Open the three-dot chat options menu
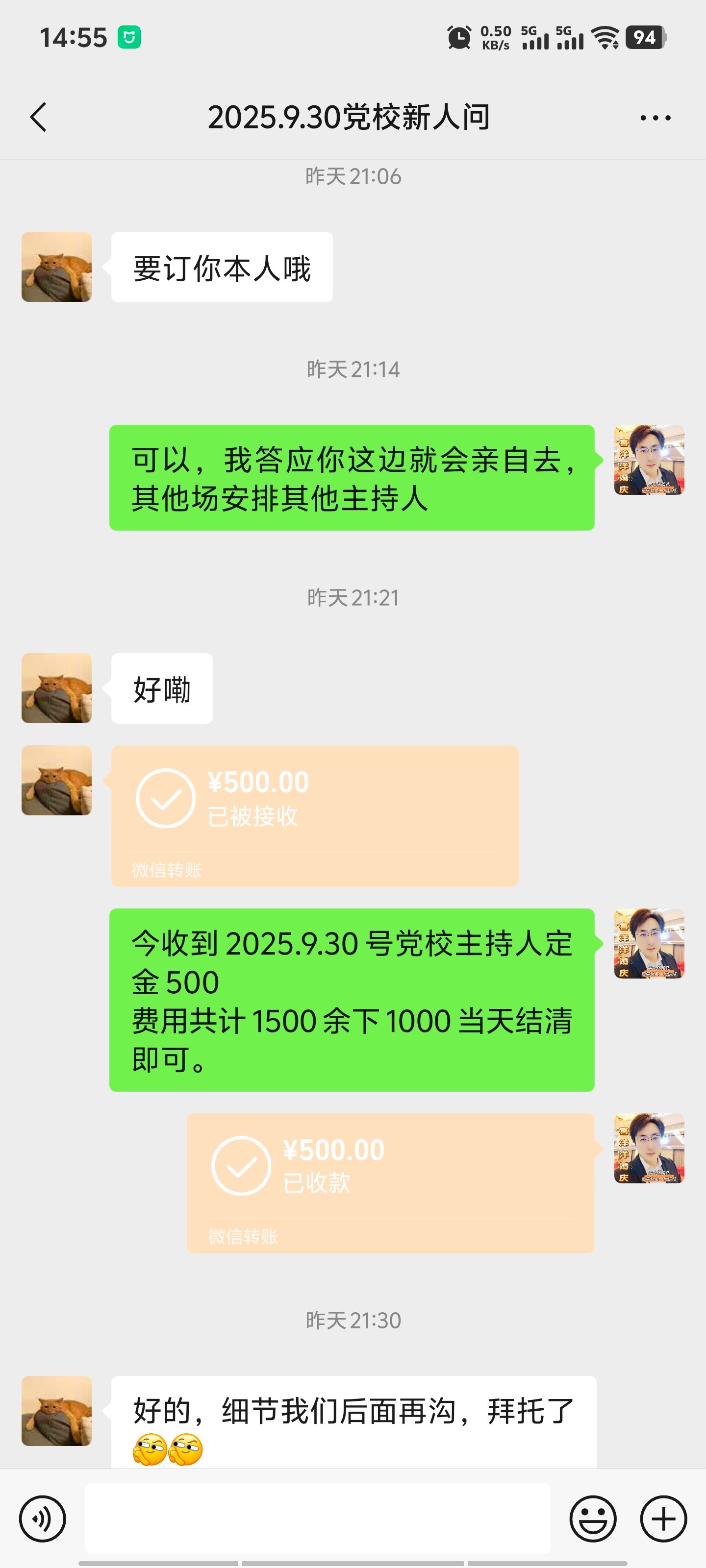Image resolution: width=706 pixels, height=1568 pixels. [x=656, y=118]
